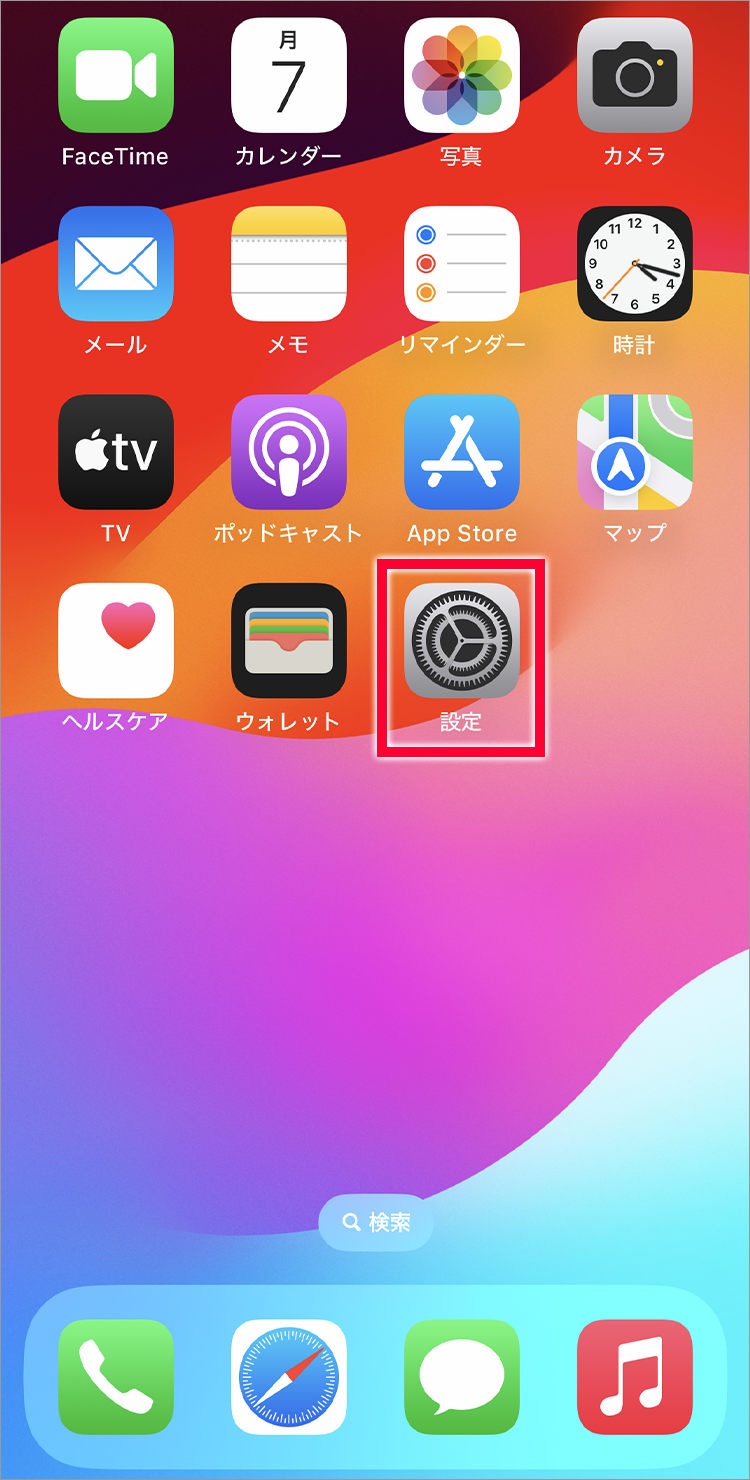750x1480 pixels.
Task: Launch the カレンダー app
Action: click(x=289, y=76)
